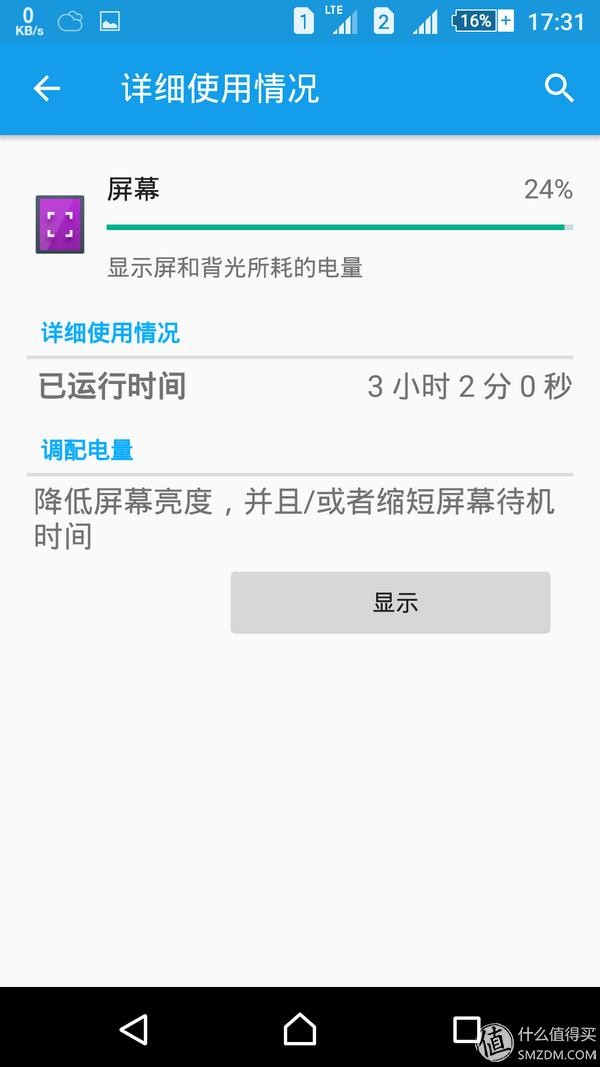This screenshot has height=1067, width=600.
Task: Open the search icon in the app bar
Action: coord(559,88)
